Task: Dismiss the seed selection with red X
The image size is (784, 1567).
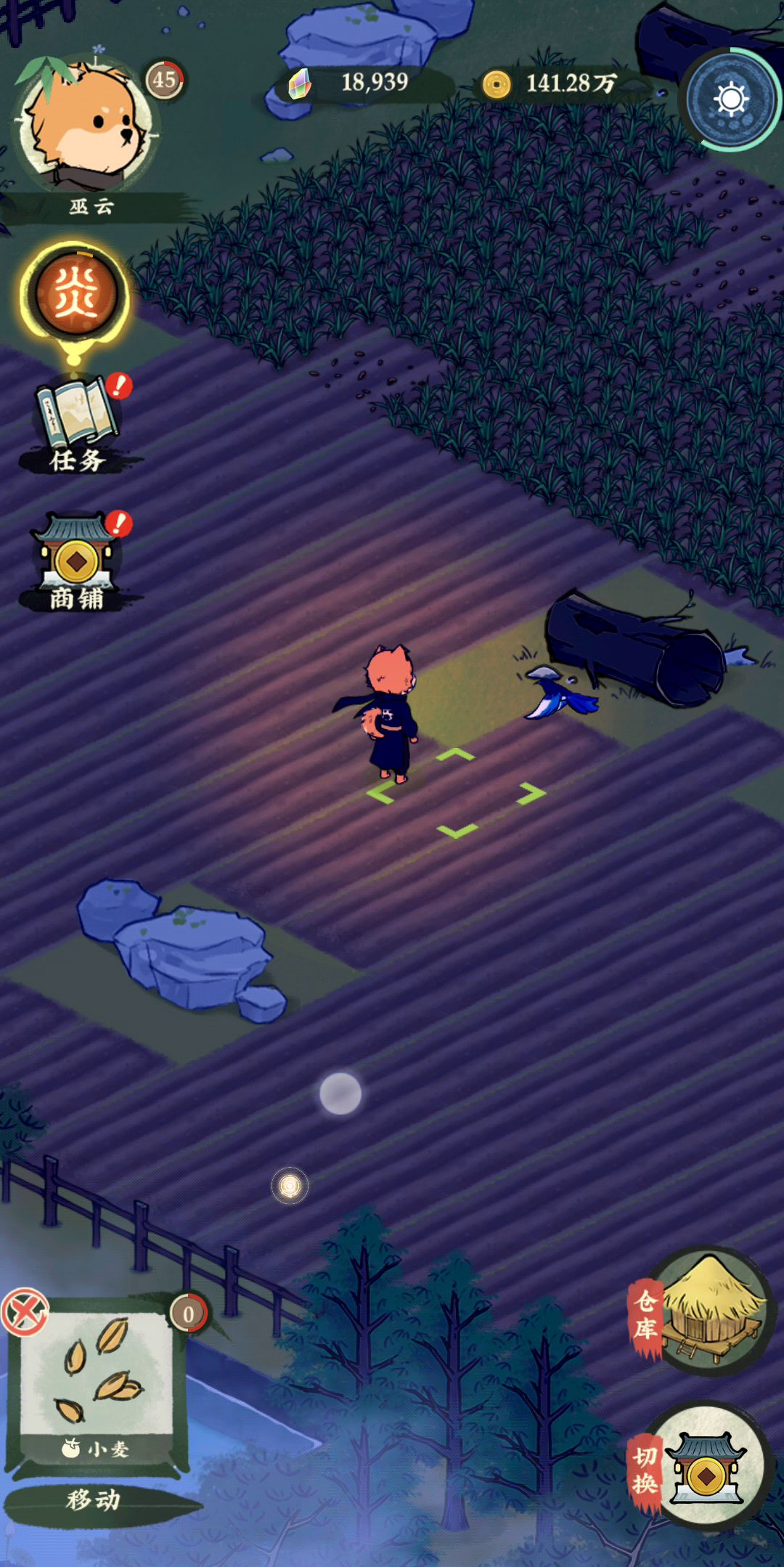Action: [x=25, y=1313]
